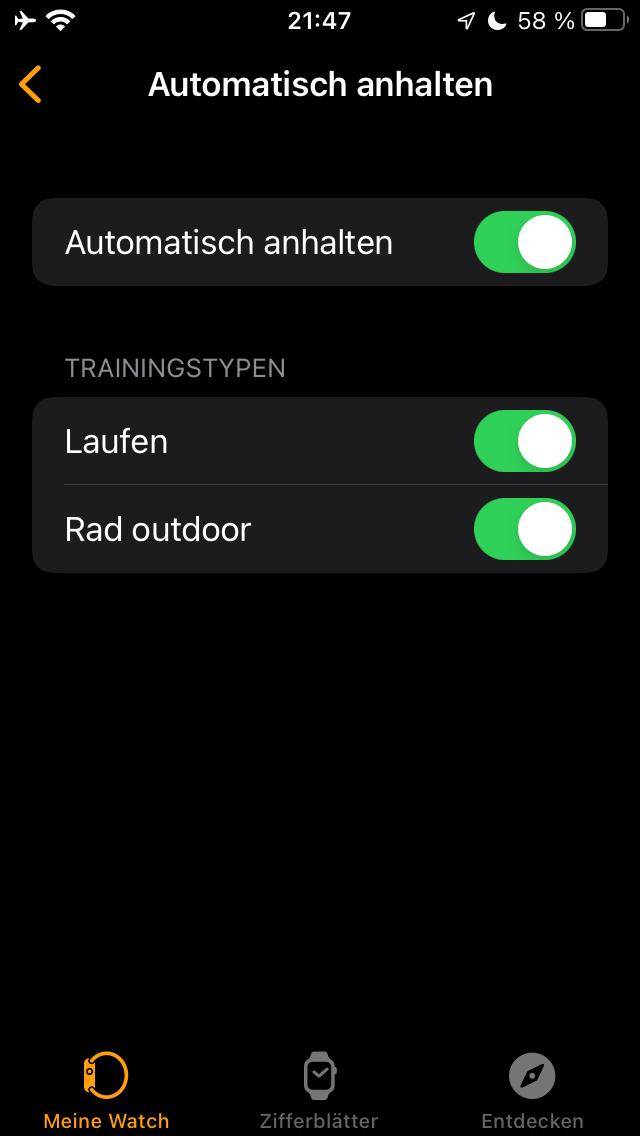Switch to the Entdecken tab
Viewport: 640px width, 1136px height.
point(532,1090)
